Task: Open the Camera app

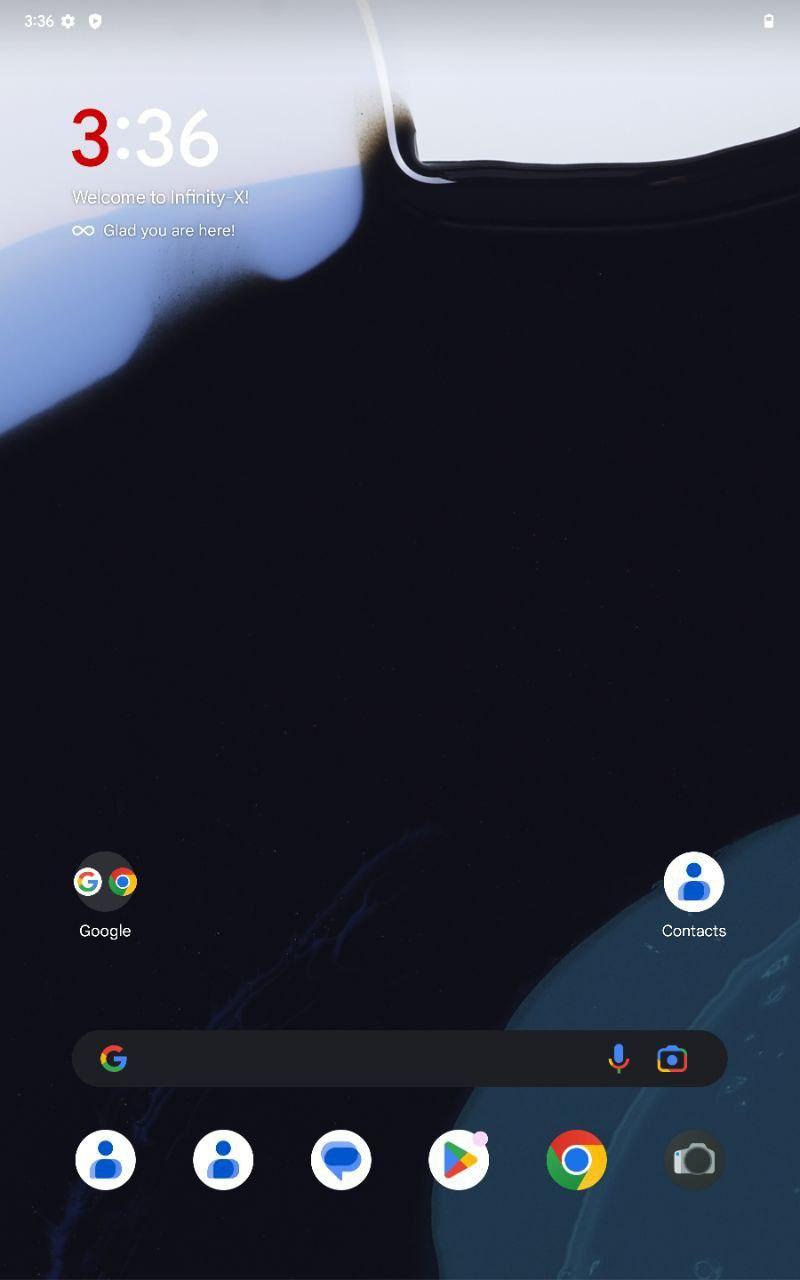Action: click(x=695, y=1160)
